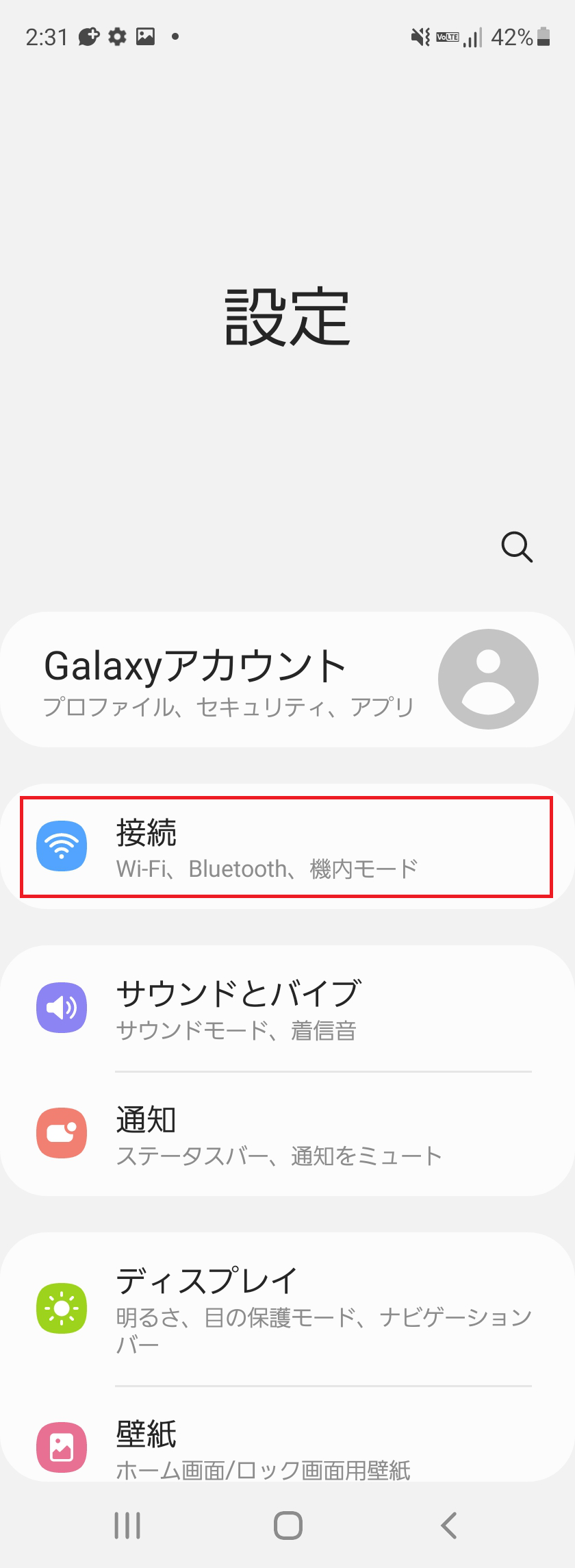Image resolution: width=575 pixels, height=1568 pixels.
Task: Tap the Wi-Fi connections icon
Action: (62, 846)
